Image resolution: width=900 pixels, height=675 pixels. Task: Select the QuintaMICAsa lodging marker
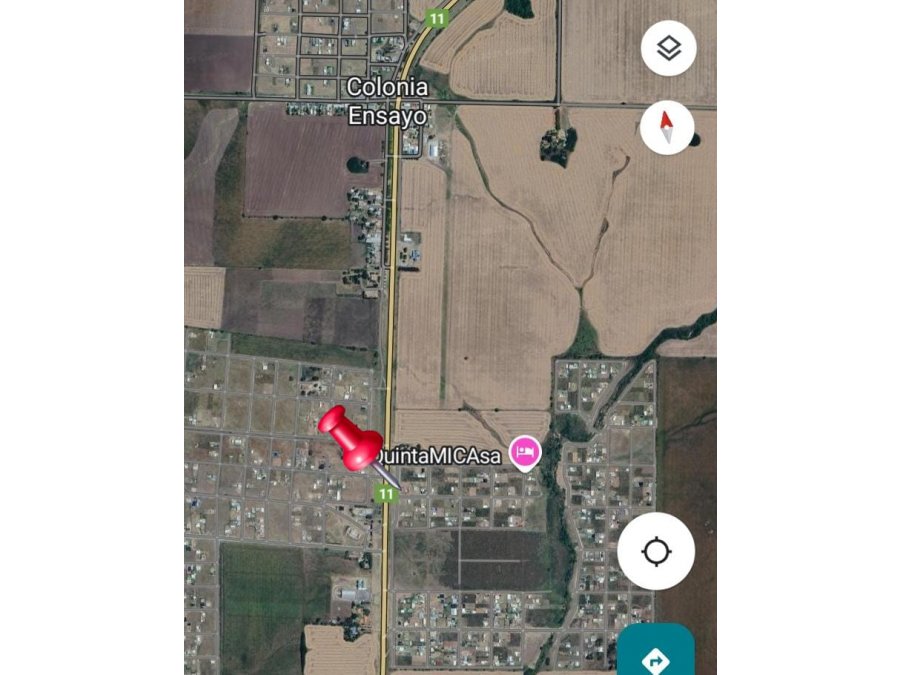coord(525,453)
